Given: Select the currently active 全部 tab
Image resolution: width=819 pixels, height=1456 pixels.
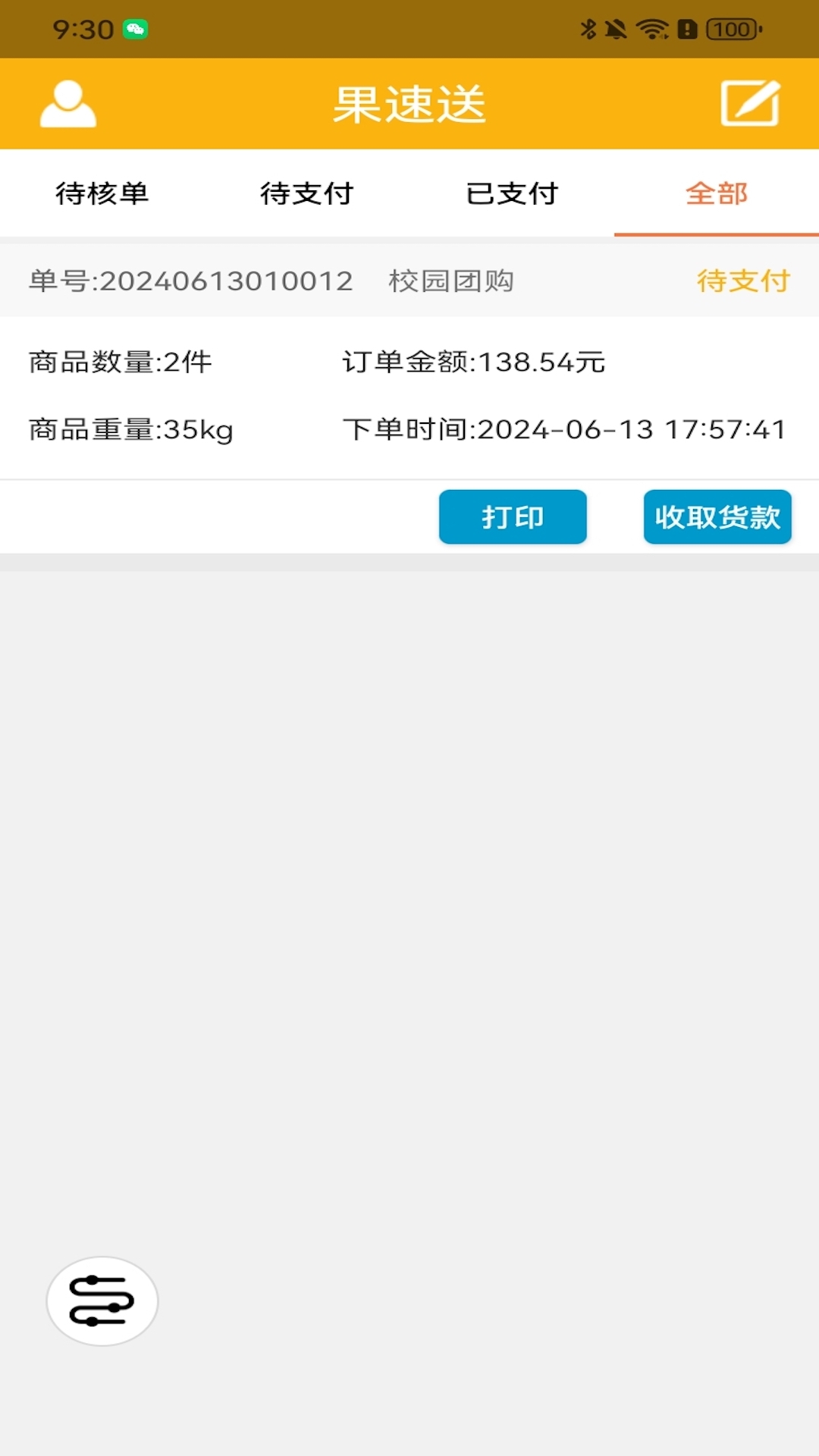Looking at the screenshot, I should click(x=716, y=194).
